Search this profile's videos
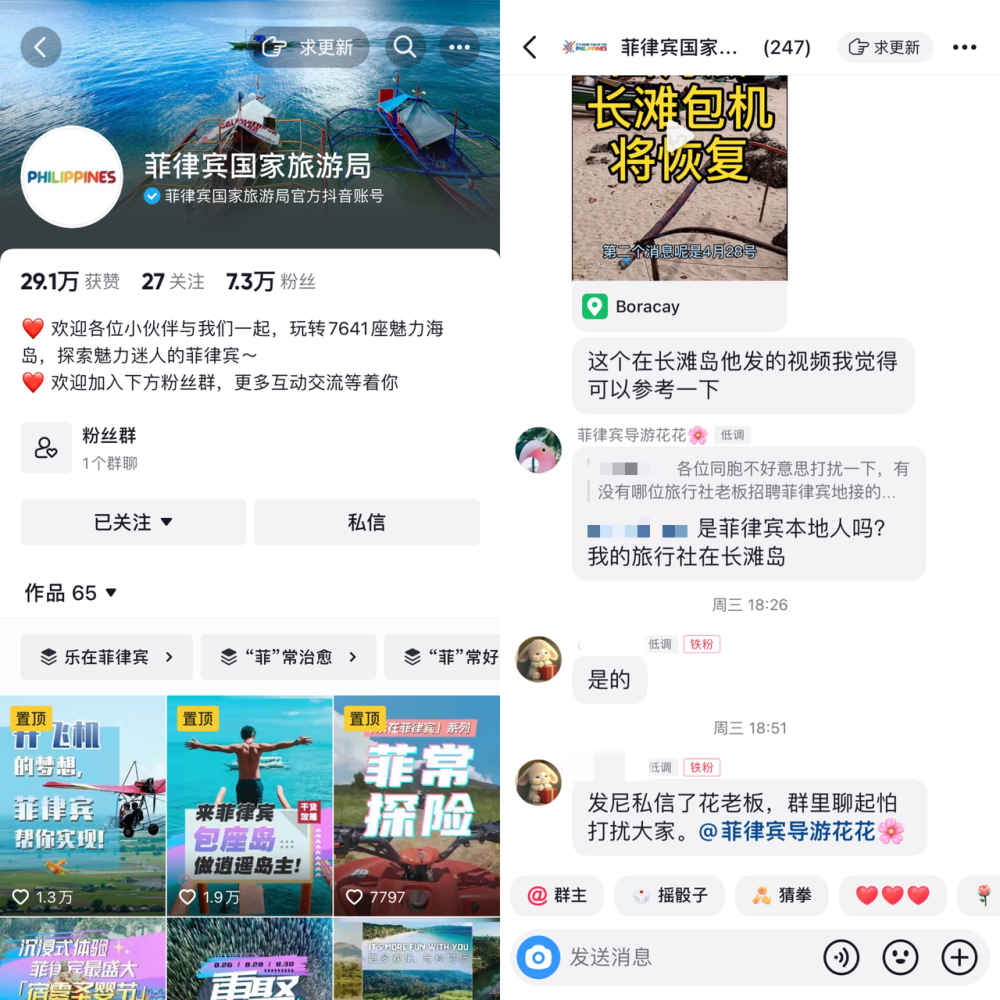This screenshot has width=1000, height=1000. point(405,47)
